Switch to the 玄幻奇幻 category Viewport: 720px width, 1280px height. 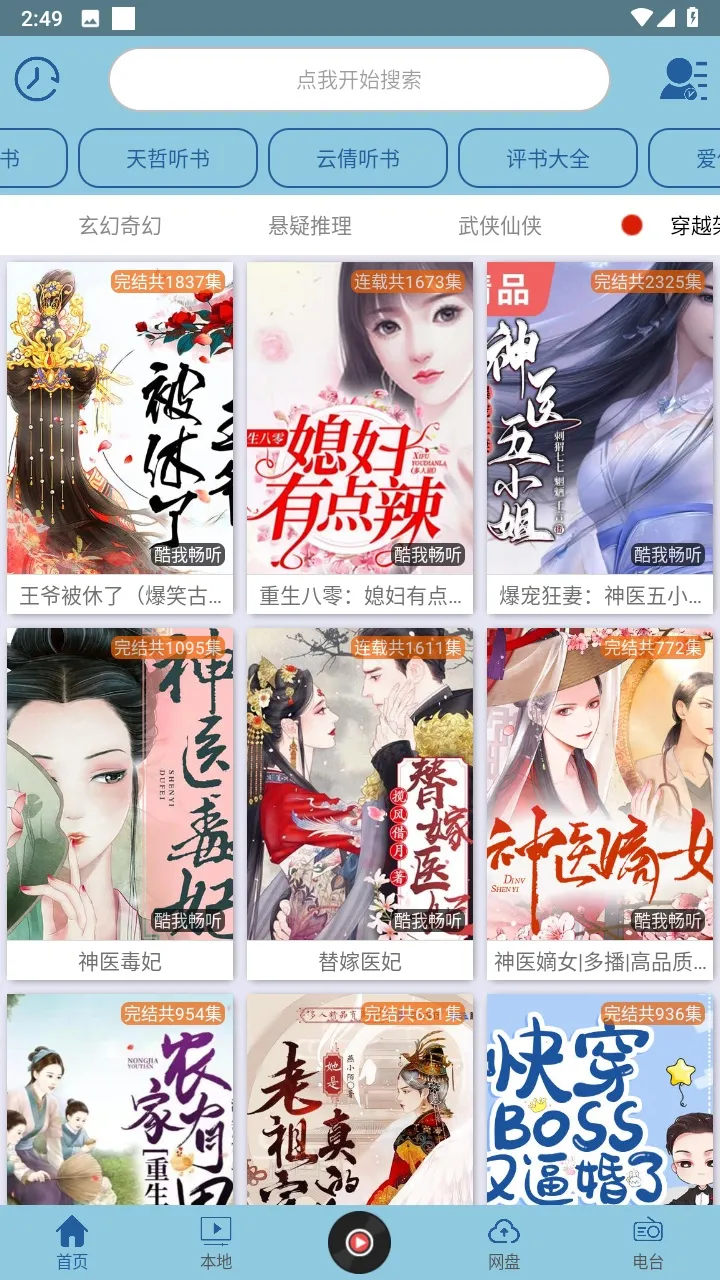point(120,226)
